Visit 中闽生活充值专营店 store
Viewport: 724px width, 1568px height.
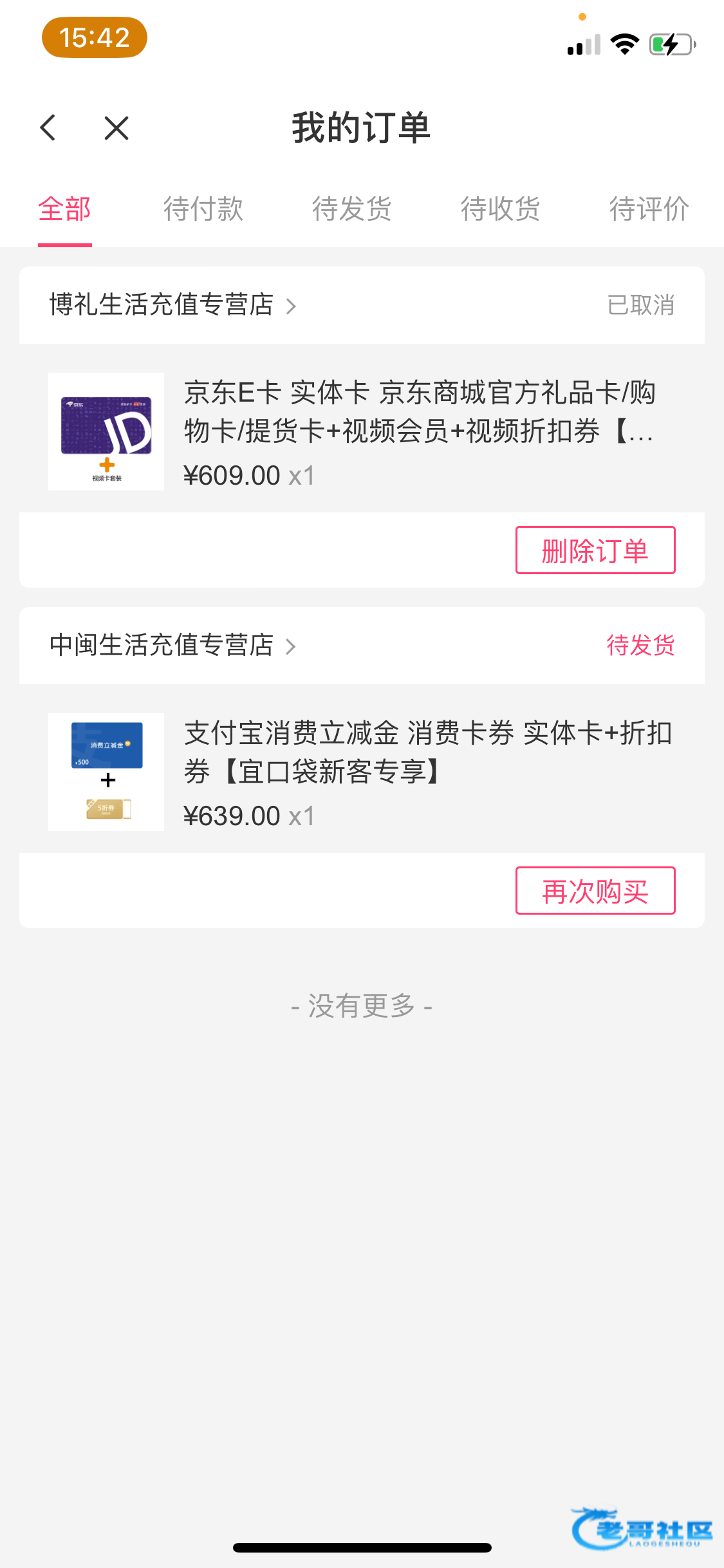coord(172,646)
